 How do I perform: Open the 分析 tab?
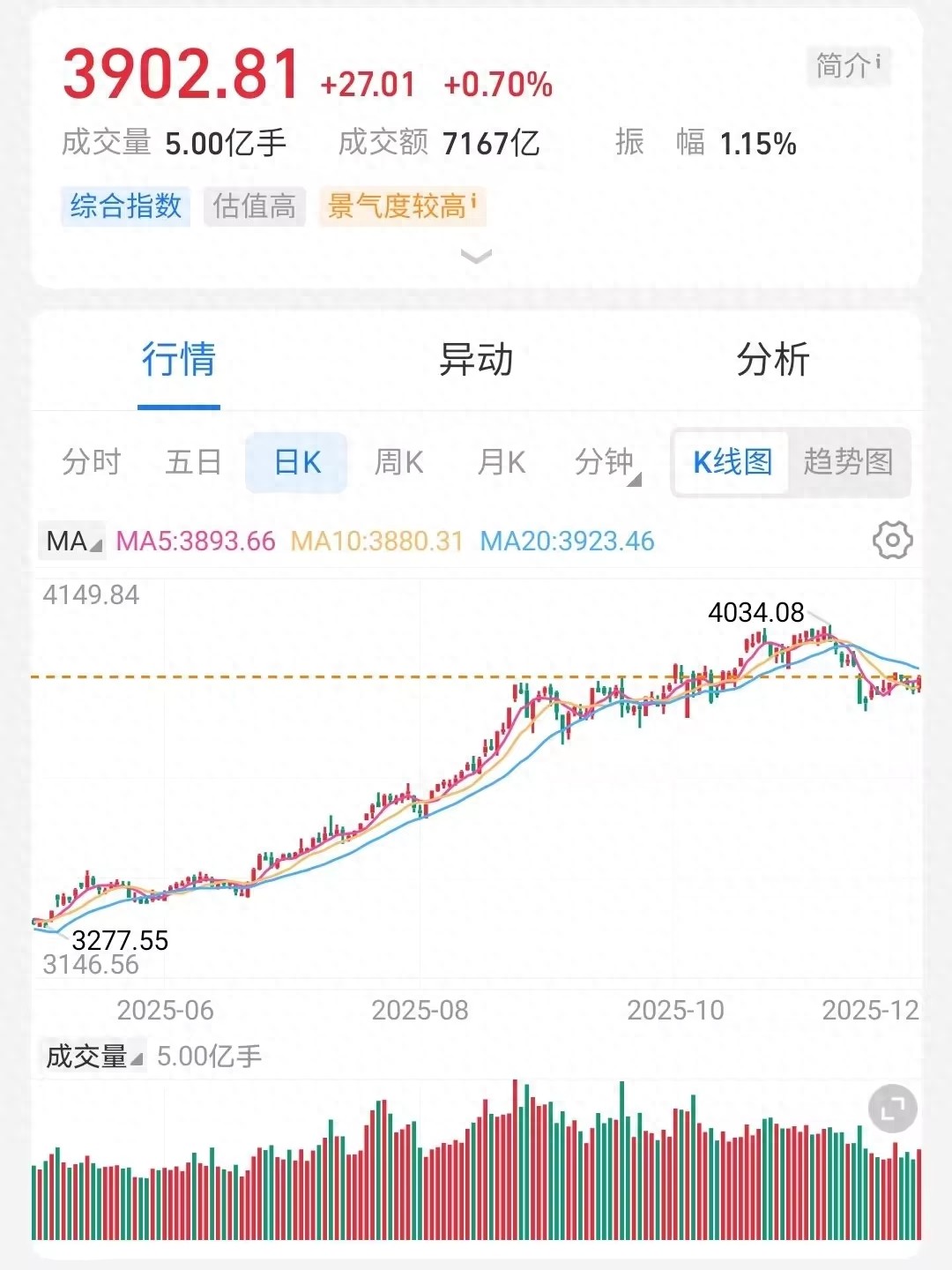click(x=773, y=360)
